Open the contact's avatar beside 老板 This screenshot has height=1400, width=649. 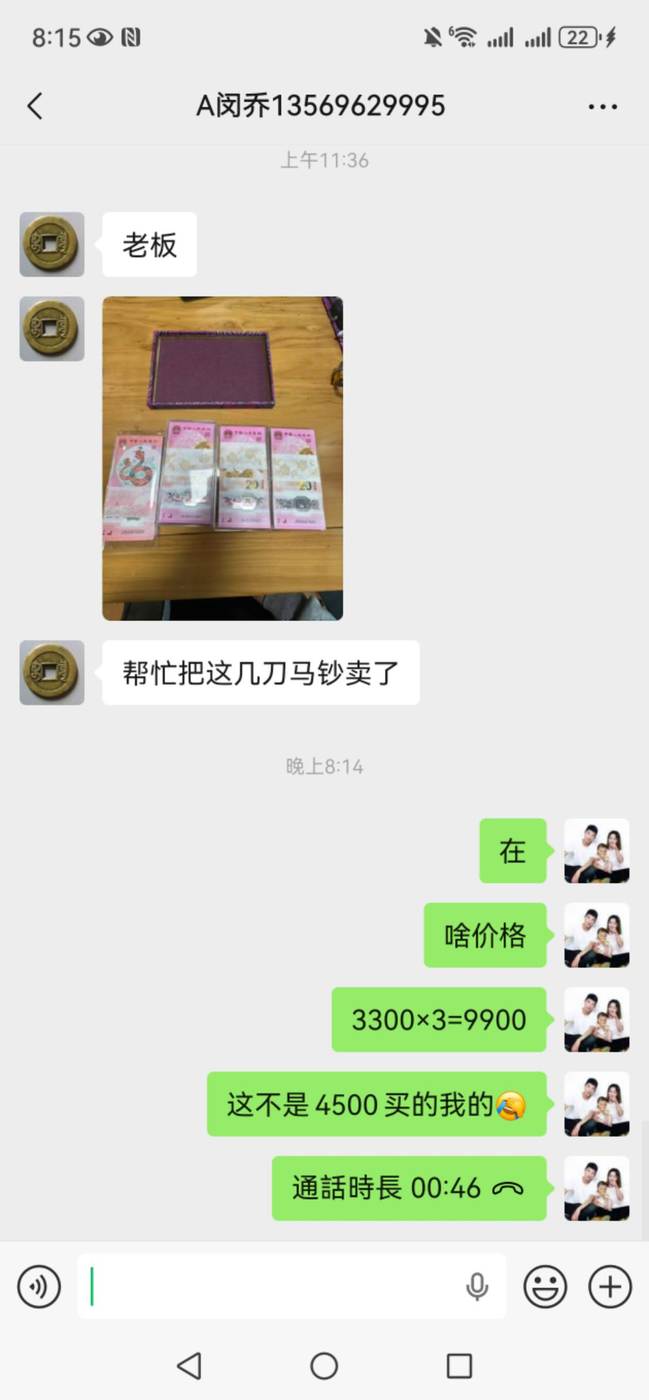pos(52,244)
